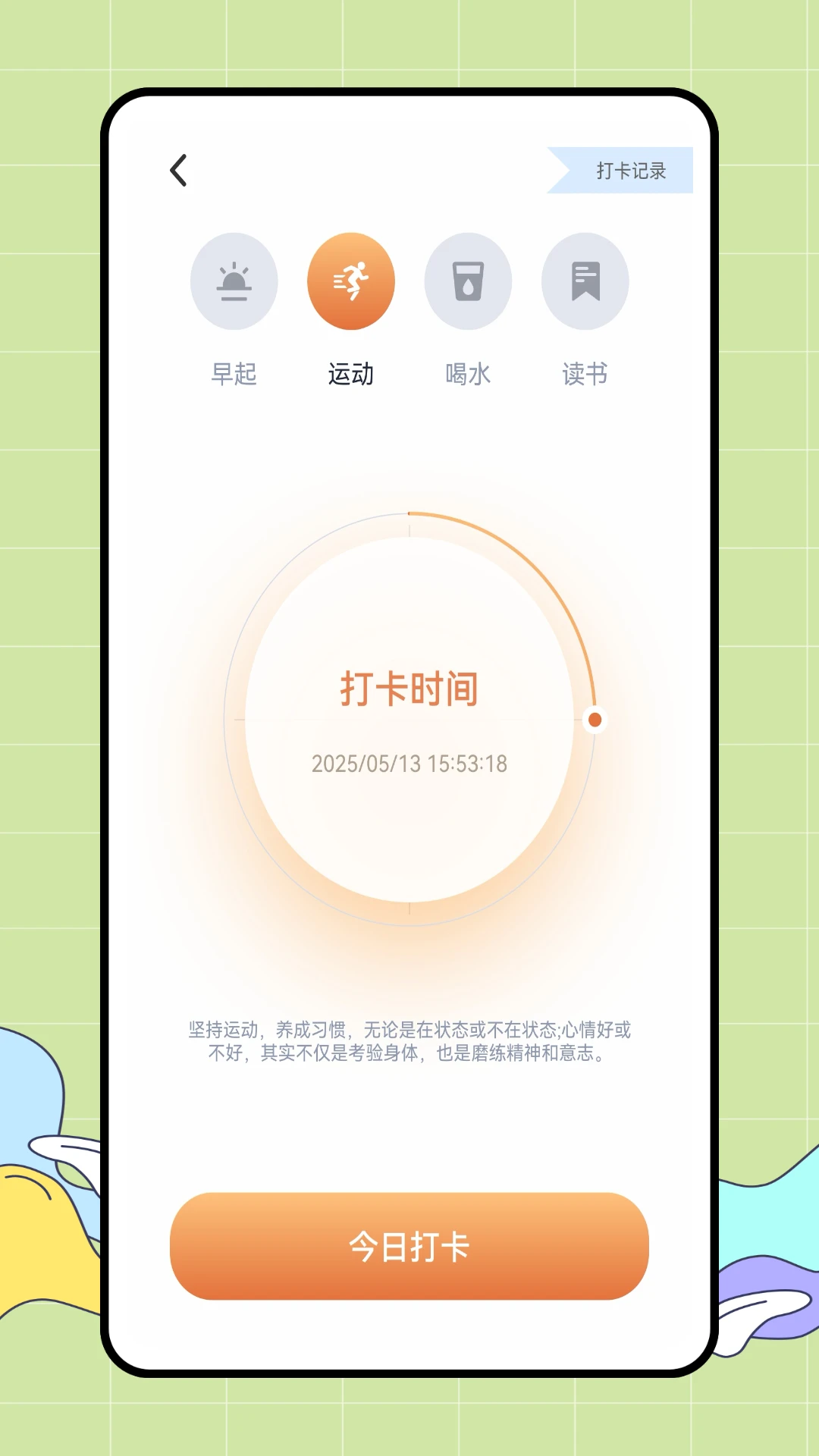
Task: Switch to the 喝水 habit
Action: tap(468, 282)
